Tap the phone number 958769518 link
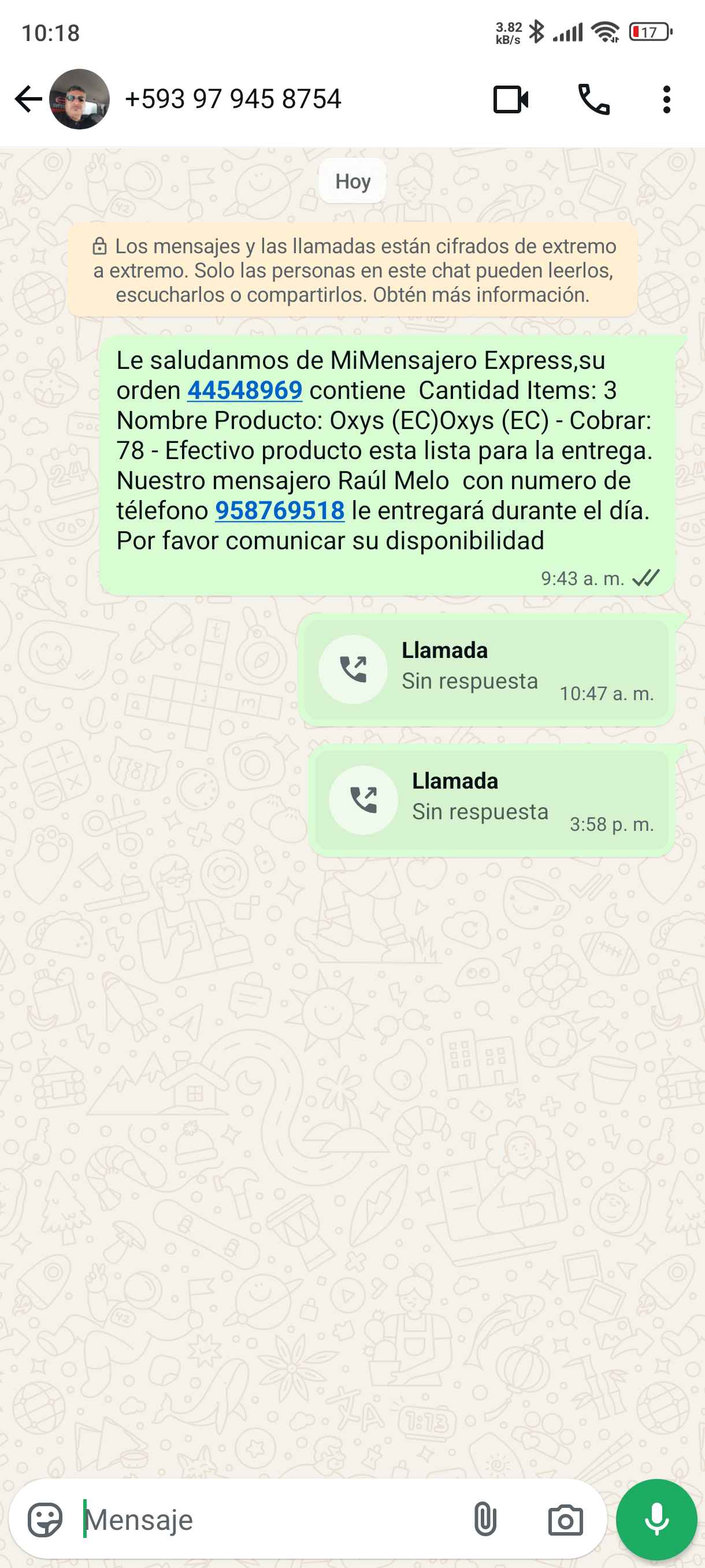705x1568 pixels. (280, 511)
